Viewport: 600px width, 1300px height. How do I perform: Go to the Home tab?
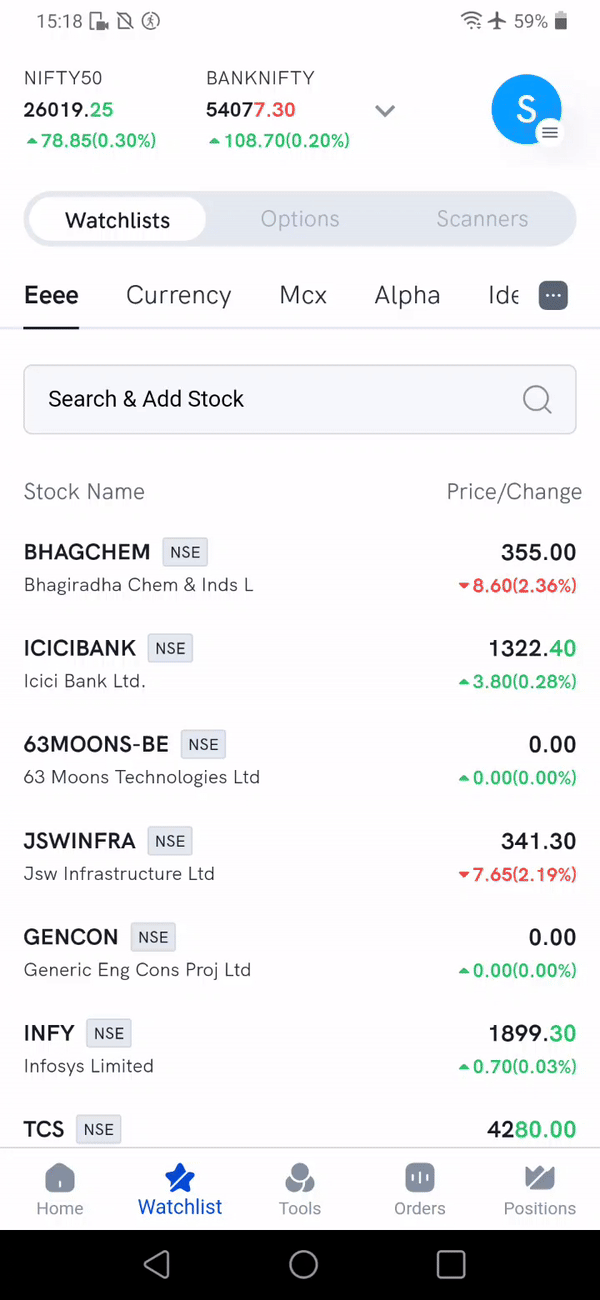pos(60,1189)
